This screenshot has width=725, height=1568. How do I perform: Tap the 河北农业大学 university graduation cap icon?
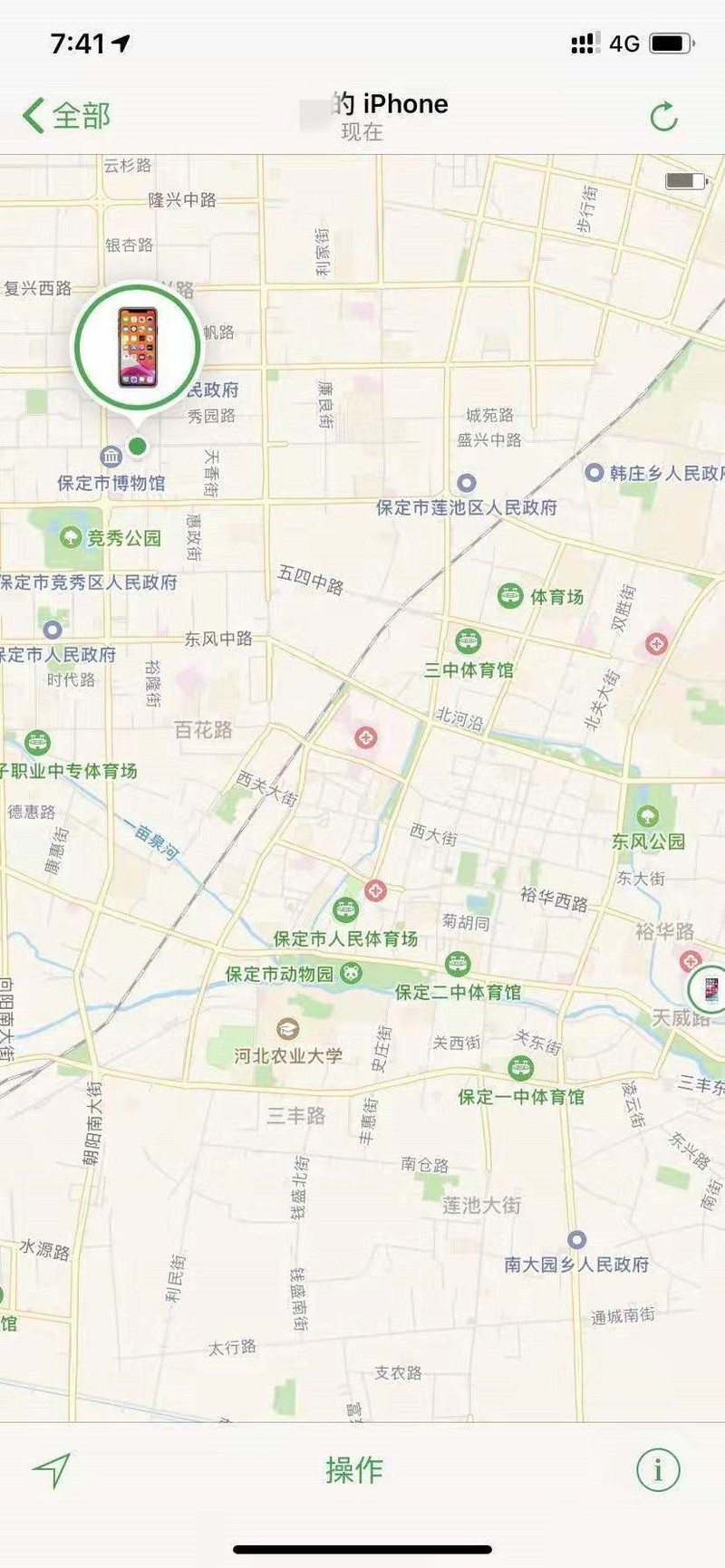click(287, 1030)
